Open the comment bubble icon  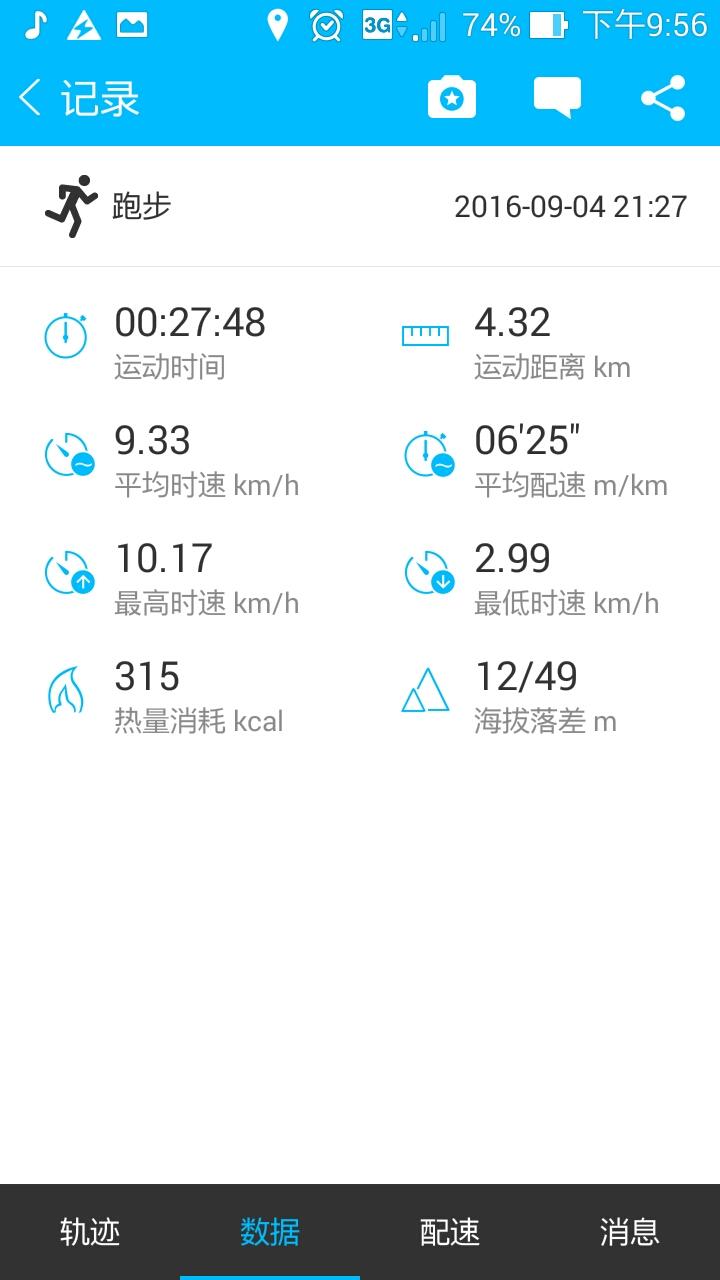coord(557,98)
